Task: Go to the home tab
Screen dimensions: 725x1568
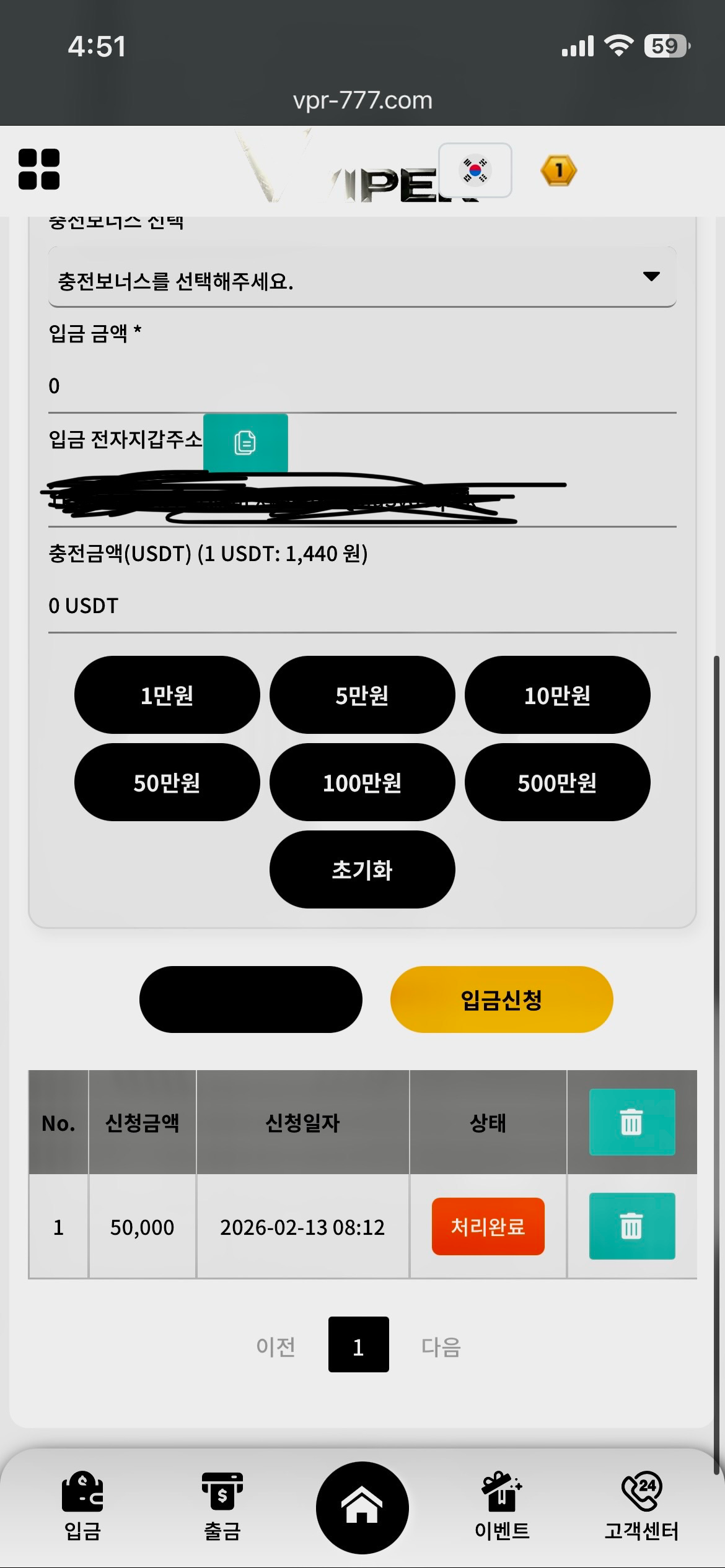Action: pos(362,1507)
